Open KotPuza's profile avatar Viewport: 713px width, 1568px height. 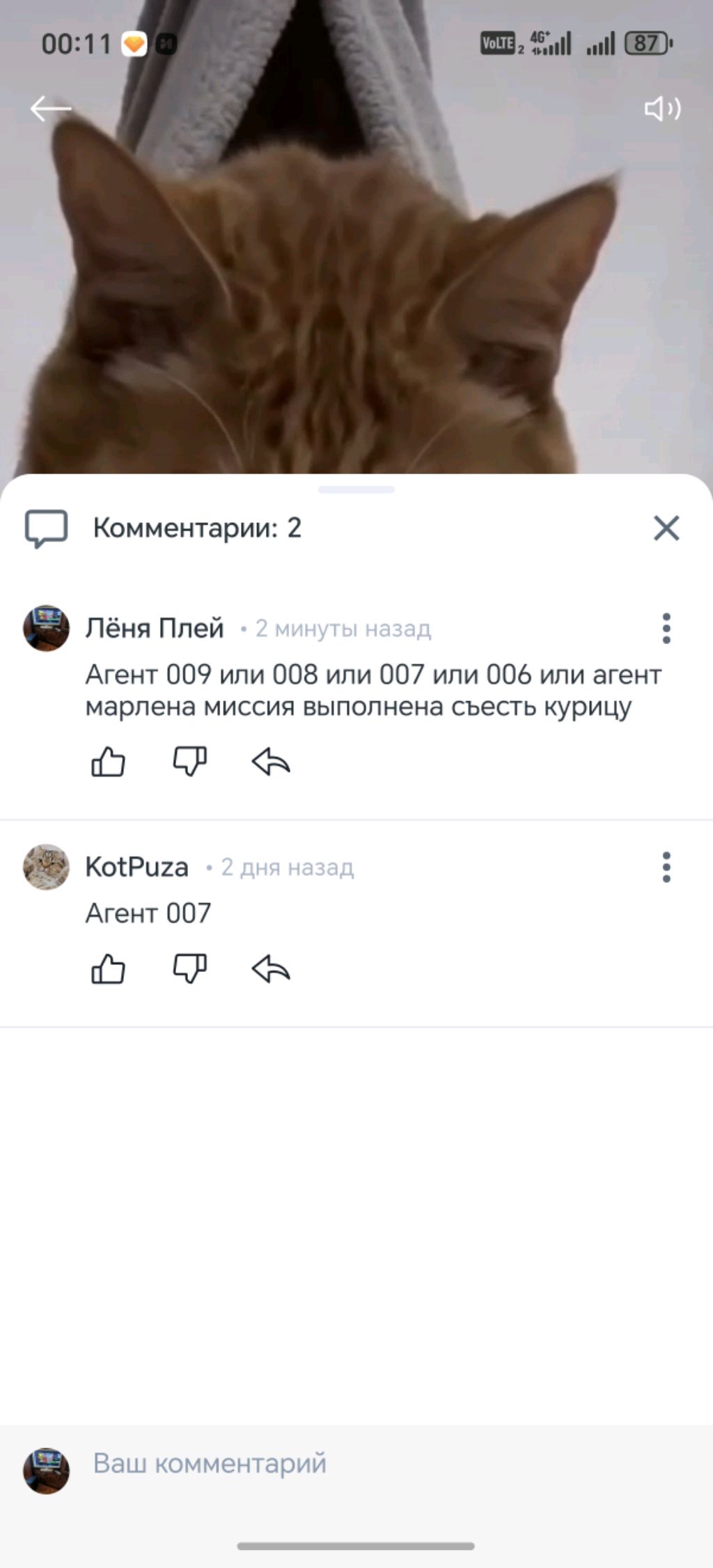[47, 867]
